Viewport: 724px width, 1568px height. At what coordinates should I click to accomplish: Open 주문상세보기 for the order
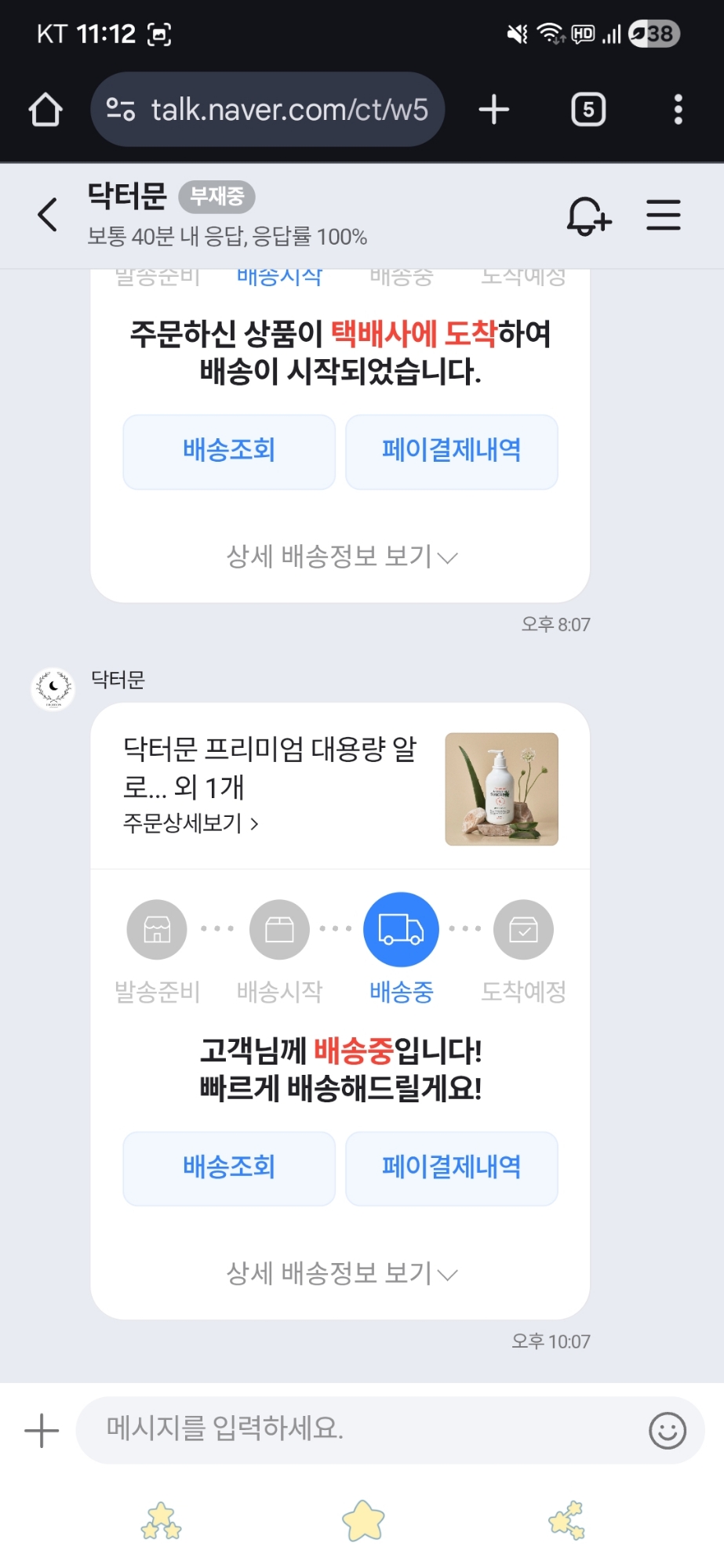tap(191, 823)
